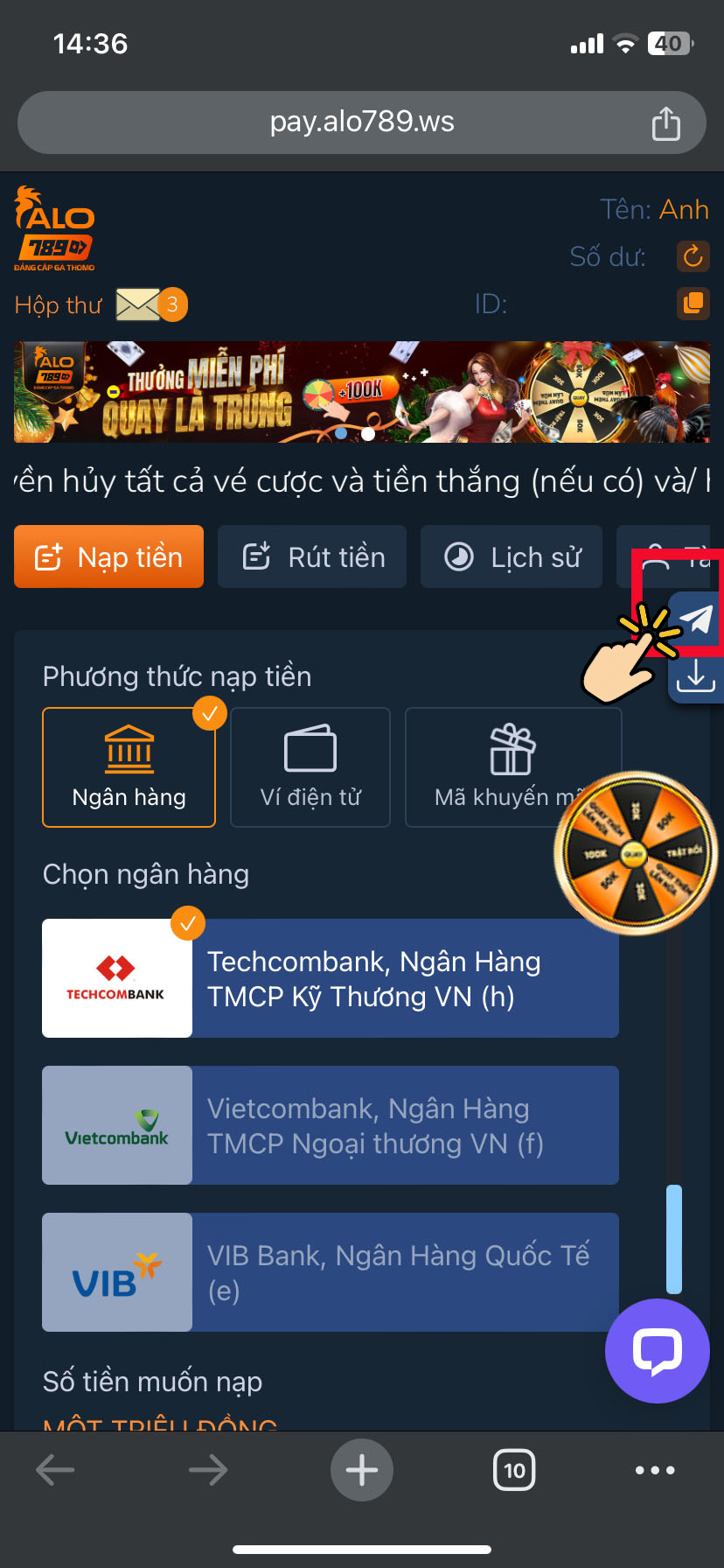
Task: Open the free spin promotion banner
Action: click(361, 392)
